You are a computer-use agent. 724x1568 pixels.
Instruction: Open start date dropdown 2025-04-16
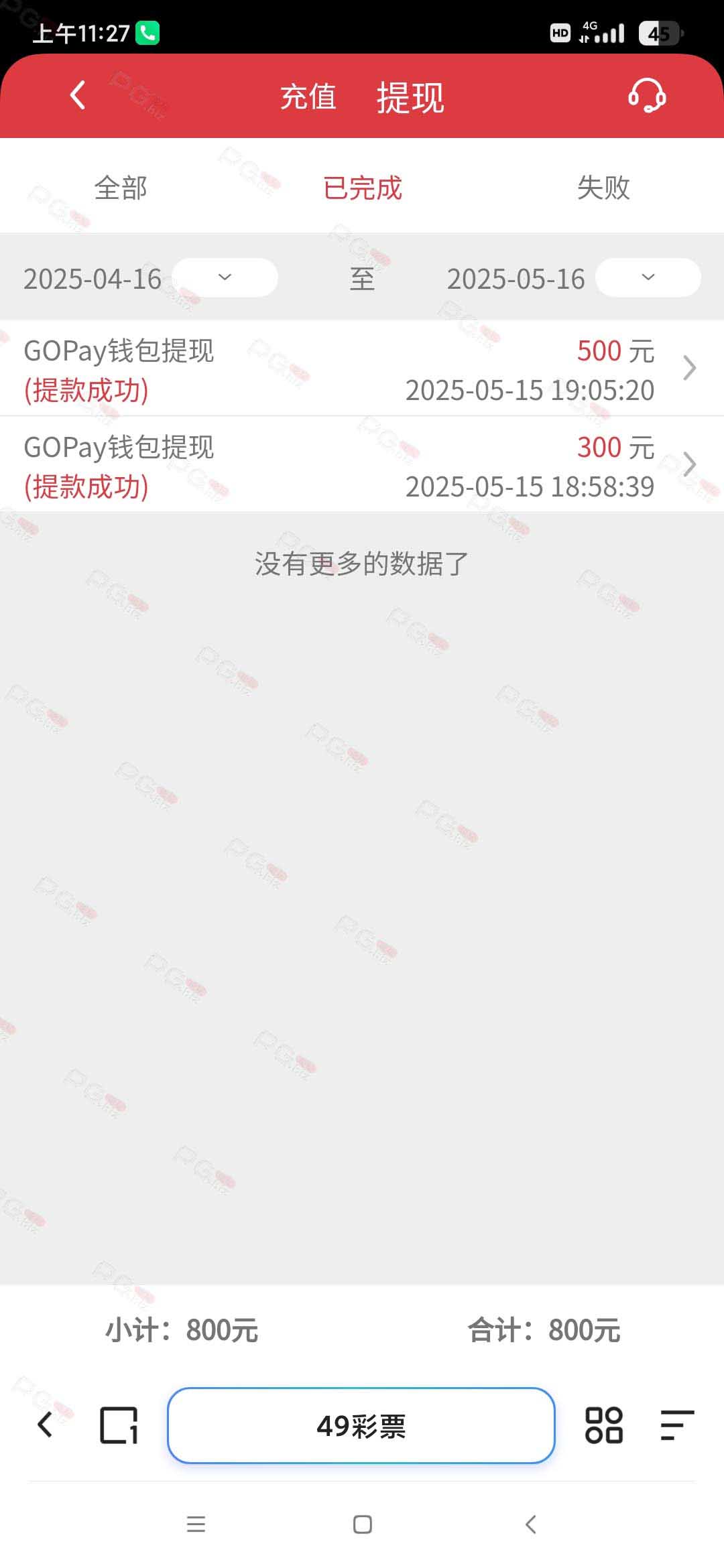coord(225,277)
